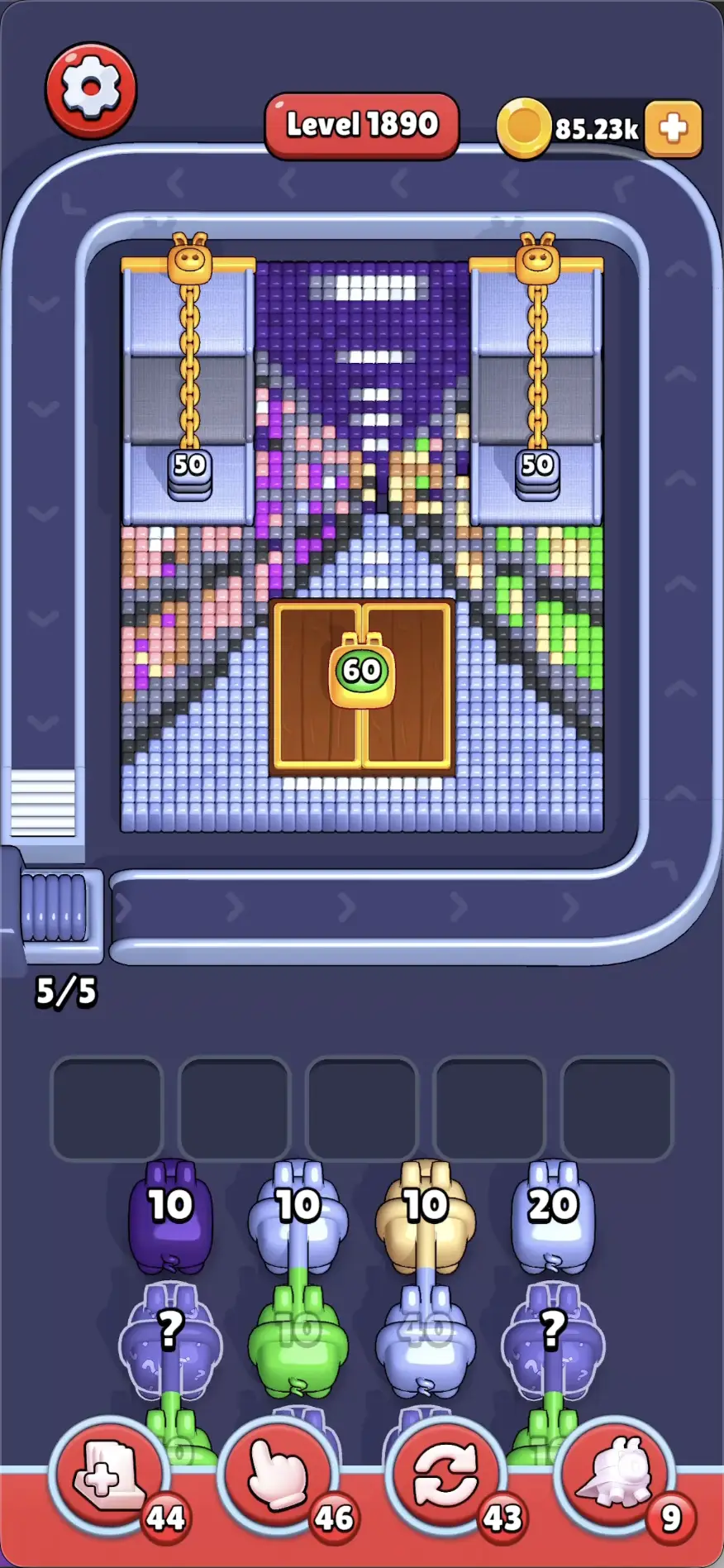Screen dimensions: 724x1568
Task: Select the purple shooter labeled 10
Action: (170, 1217)
